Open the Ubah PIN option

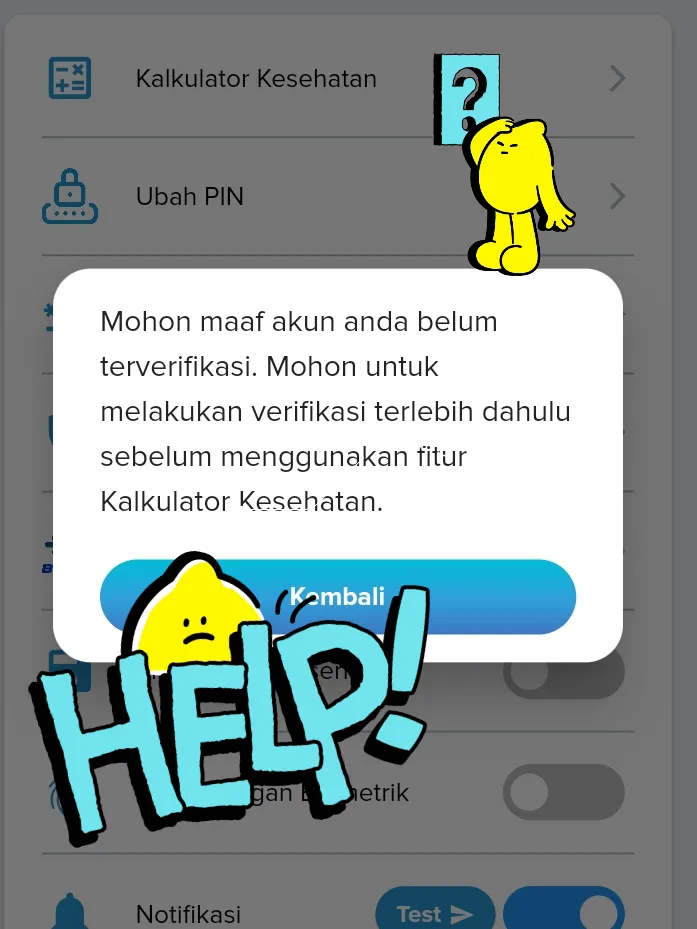[x=190, y=196]
